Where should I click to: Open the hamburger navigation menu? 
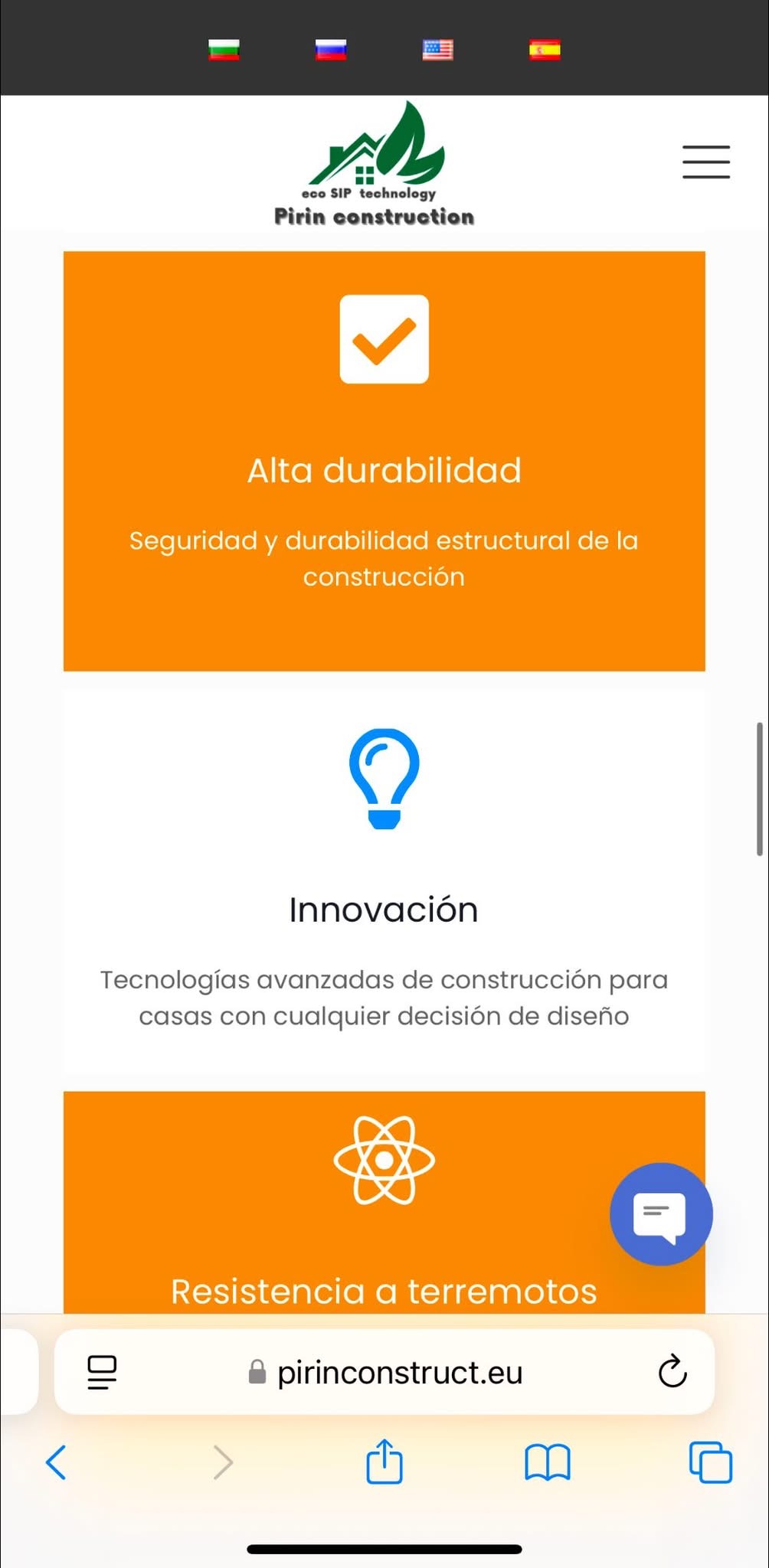click(705, 162)
